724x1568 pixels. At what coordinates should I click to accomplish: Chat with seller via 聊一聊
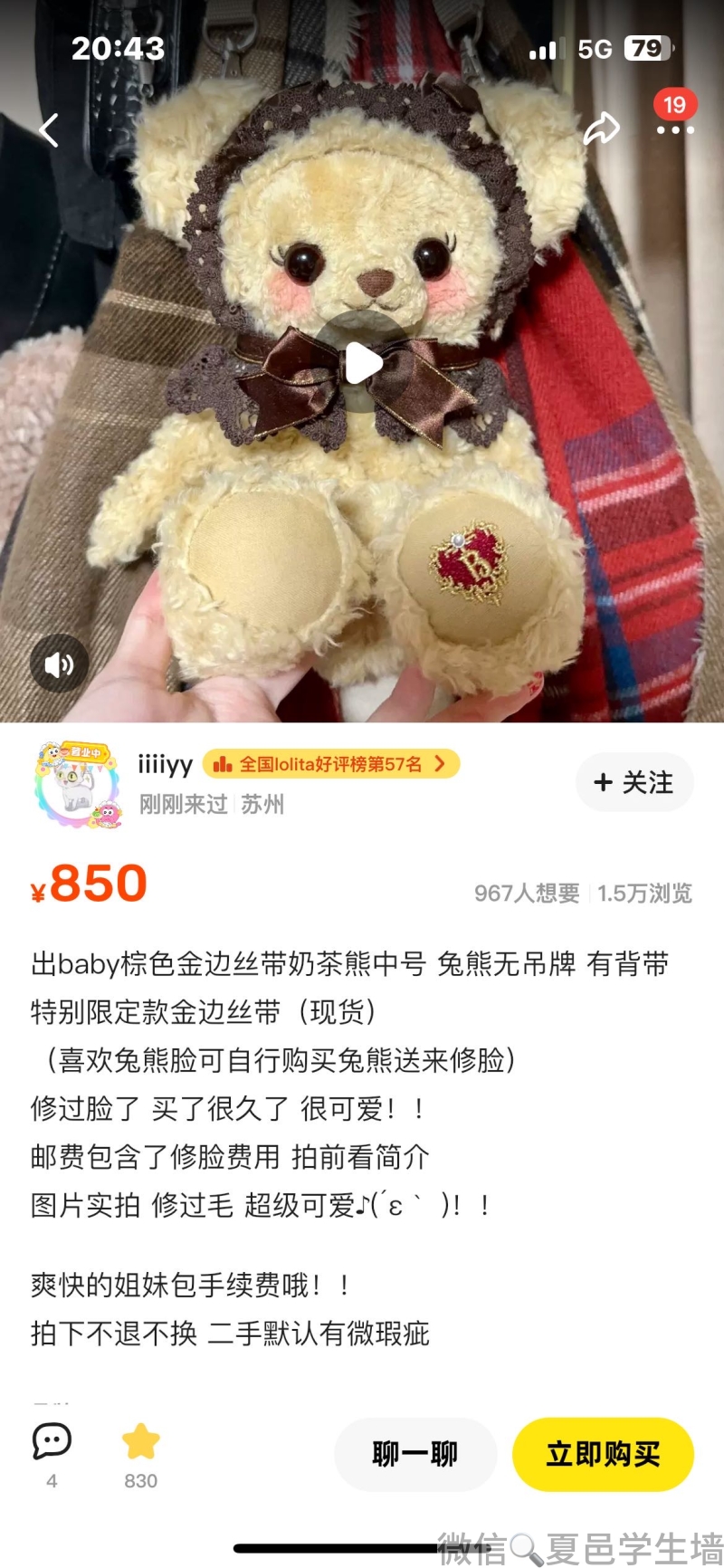[x=415, y=1454]
